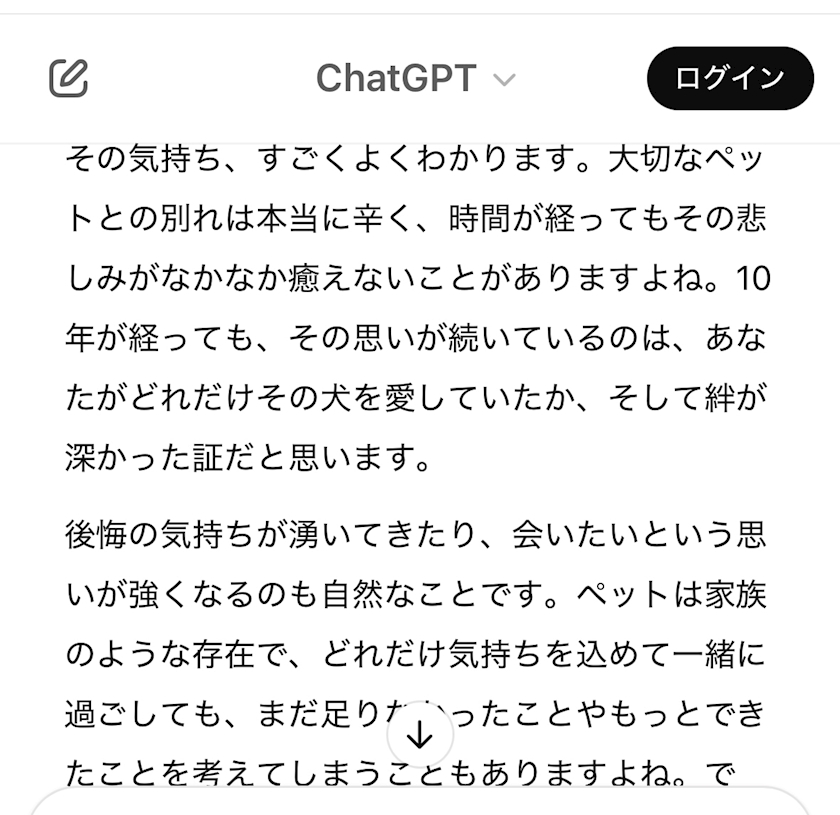Open the ChatGPT model dropdown
840x815 pixels.
[416, 78]
